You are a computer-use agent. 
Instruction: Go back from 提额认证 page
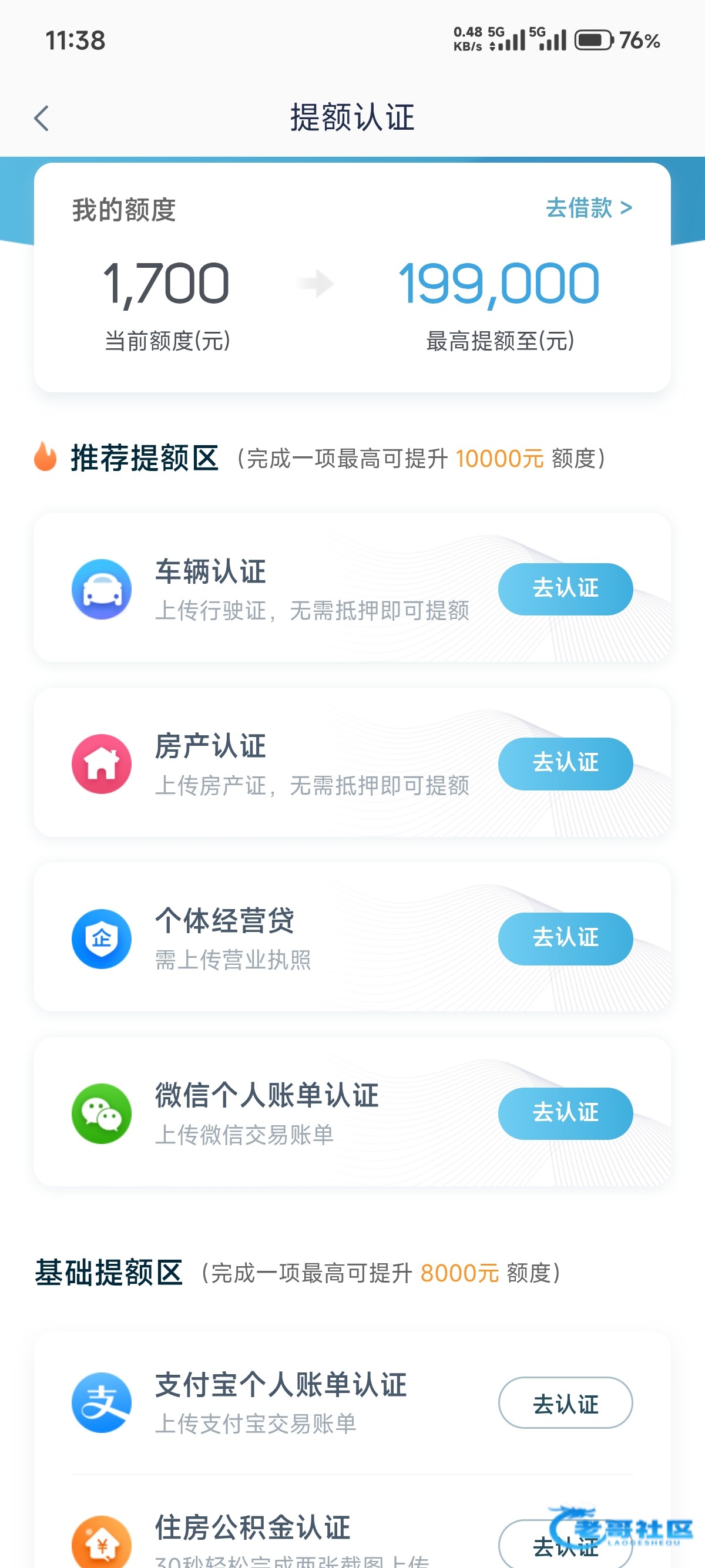click(x=41, y=118)
